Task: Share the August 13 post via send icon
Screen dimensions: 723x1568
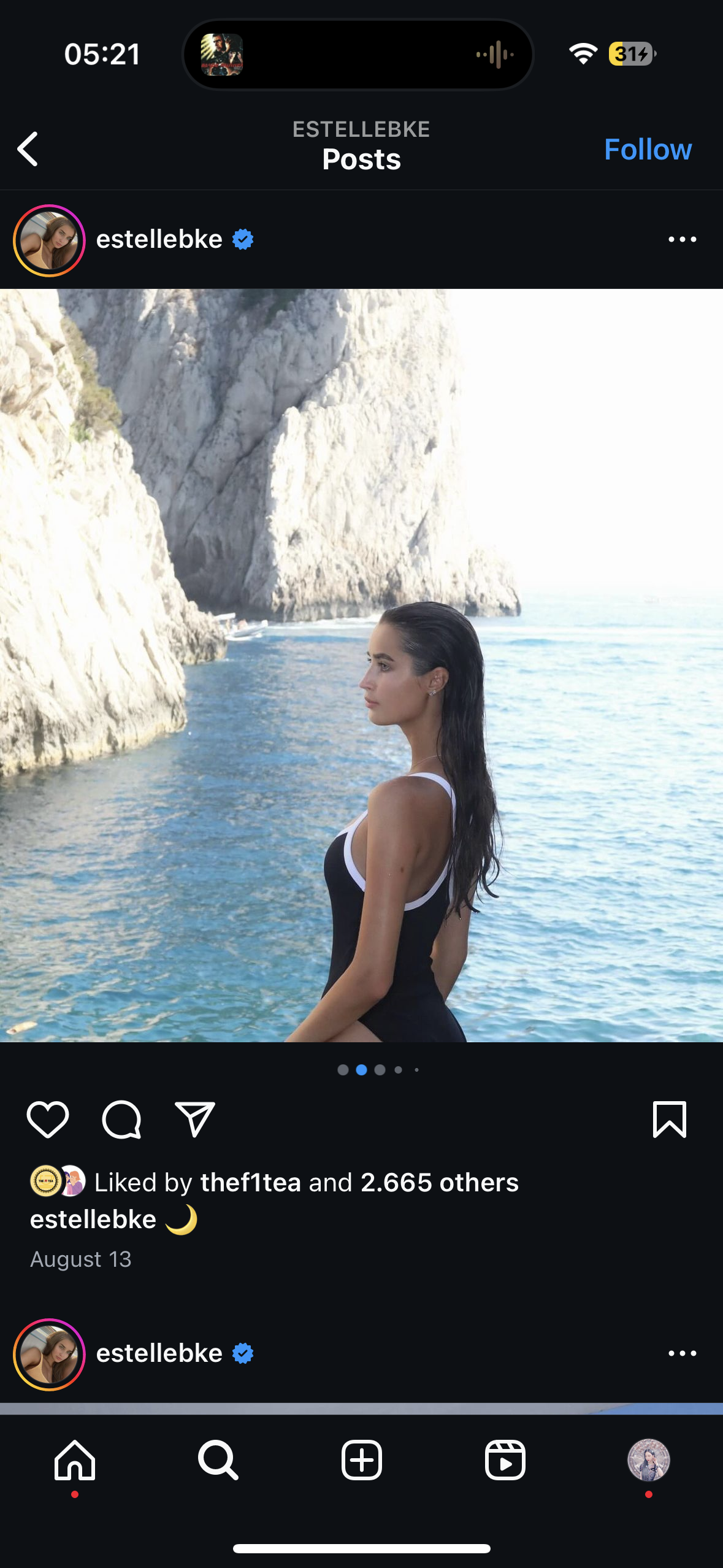Action: [x=195, y=1120]
